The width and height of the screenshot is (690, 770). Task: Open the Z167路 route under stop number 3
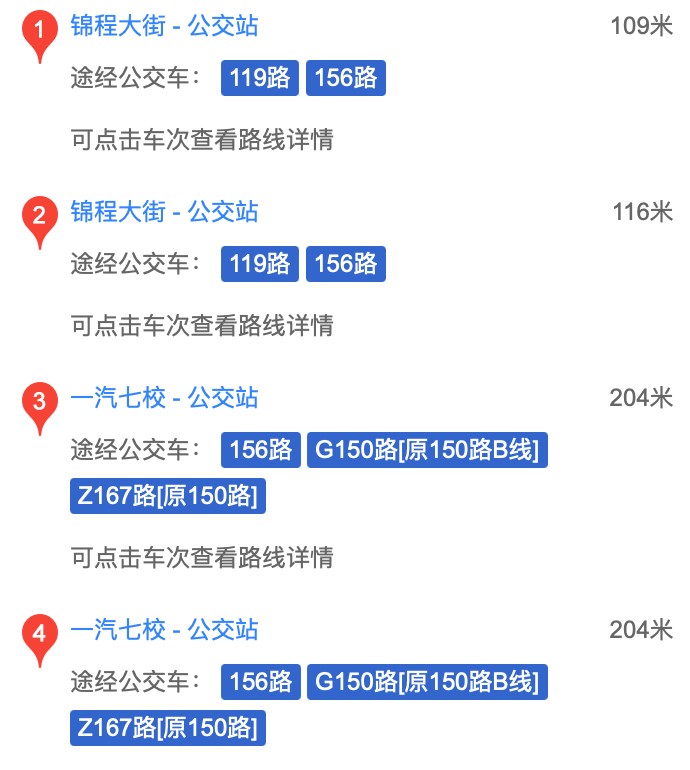tap(168, 496)
